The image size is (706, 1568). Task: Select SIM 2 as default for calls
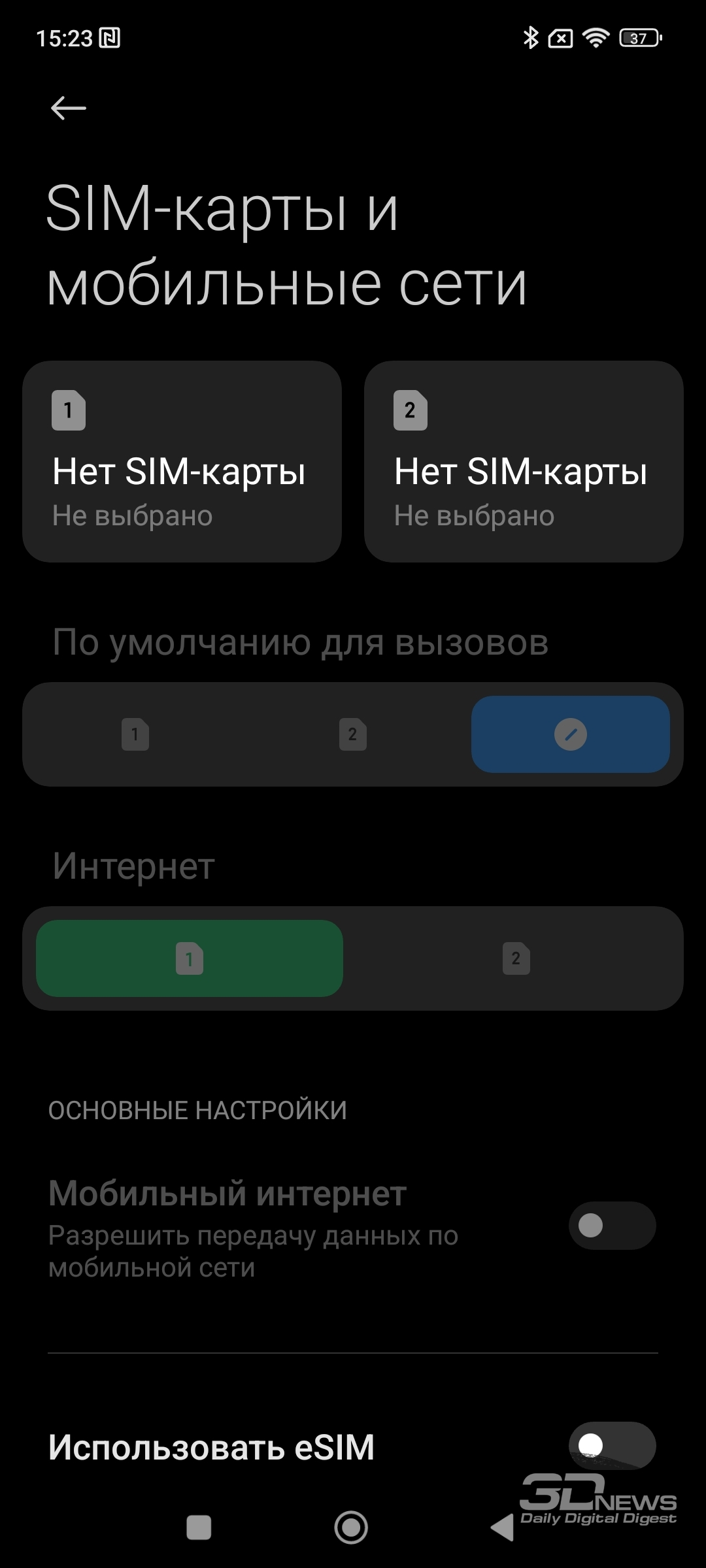click(353, 734)
